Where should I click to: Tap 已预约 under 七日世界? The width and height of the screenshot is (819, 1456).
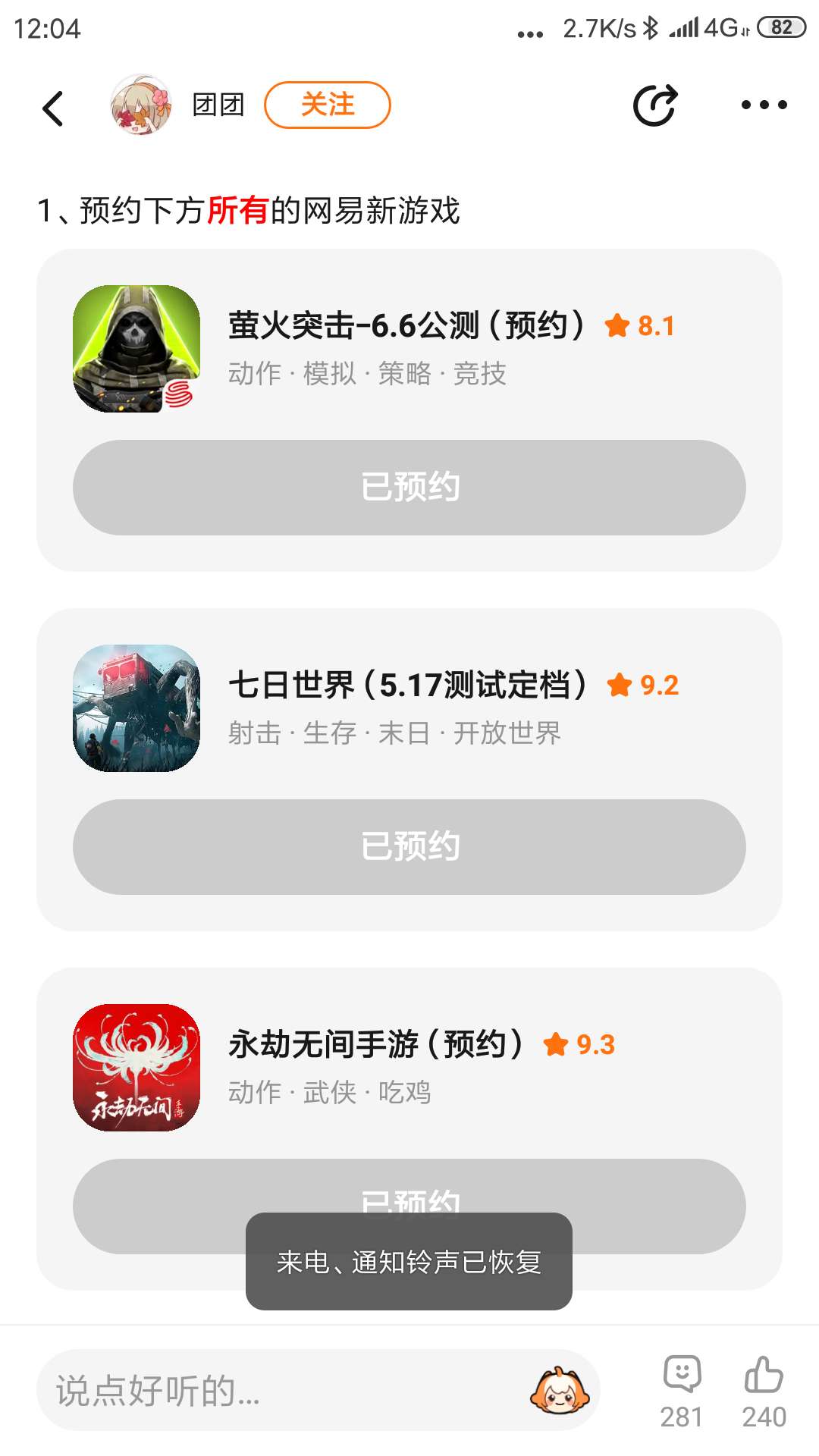pyautogui.click(x=409, y=847)
